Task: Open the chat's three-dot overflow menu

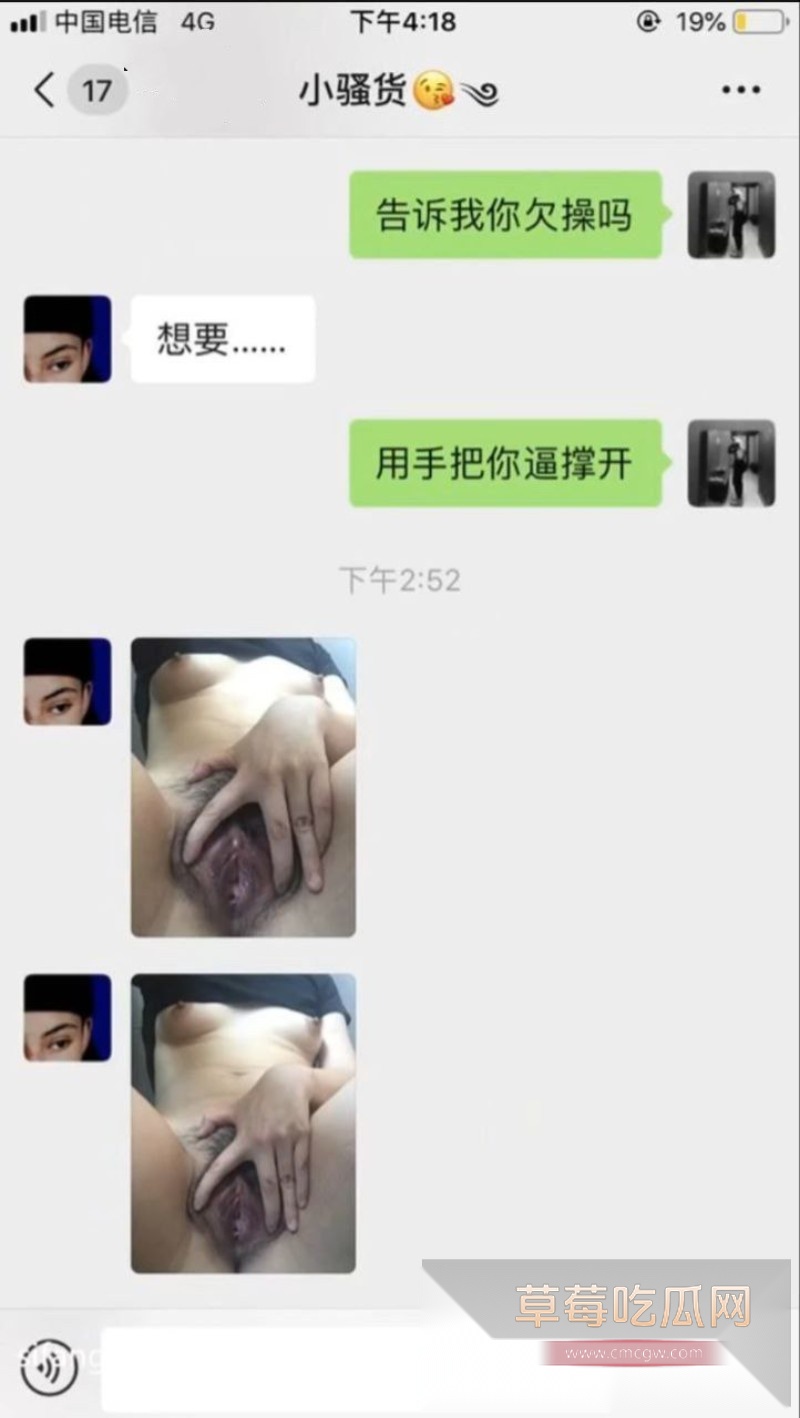Action: pos(741,91)
